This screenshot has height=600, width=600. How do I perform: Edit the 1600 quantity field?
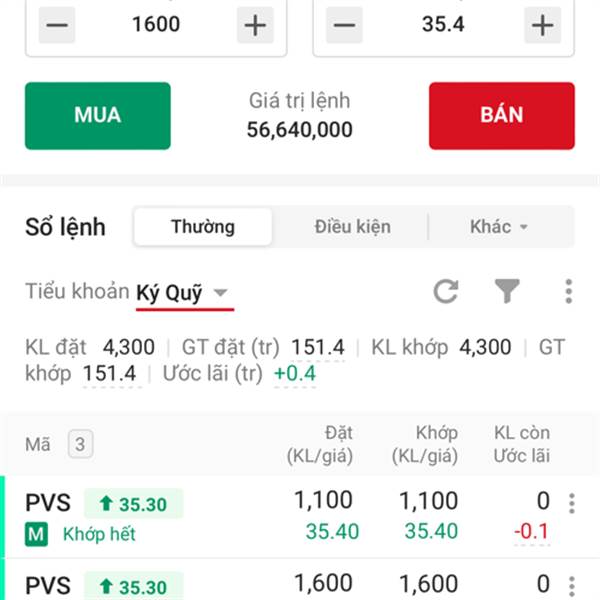(156, 25)
